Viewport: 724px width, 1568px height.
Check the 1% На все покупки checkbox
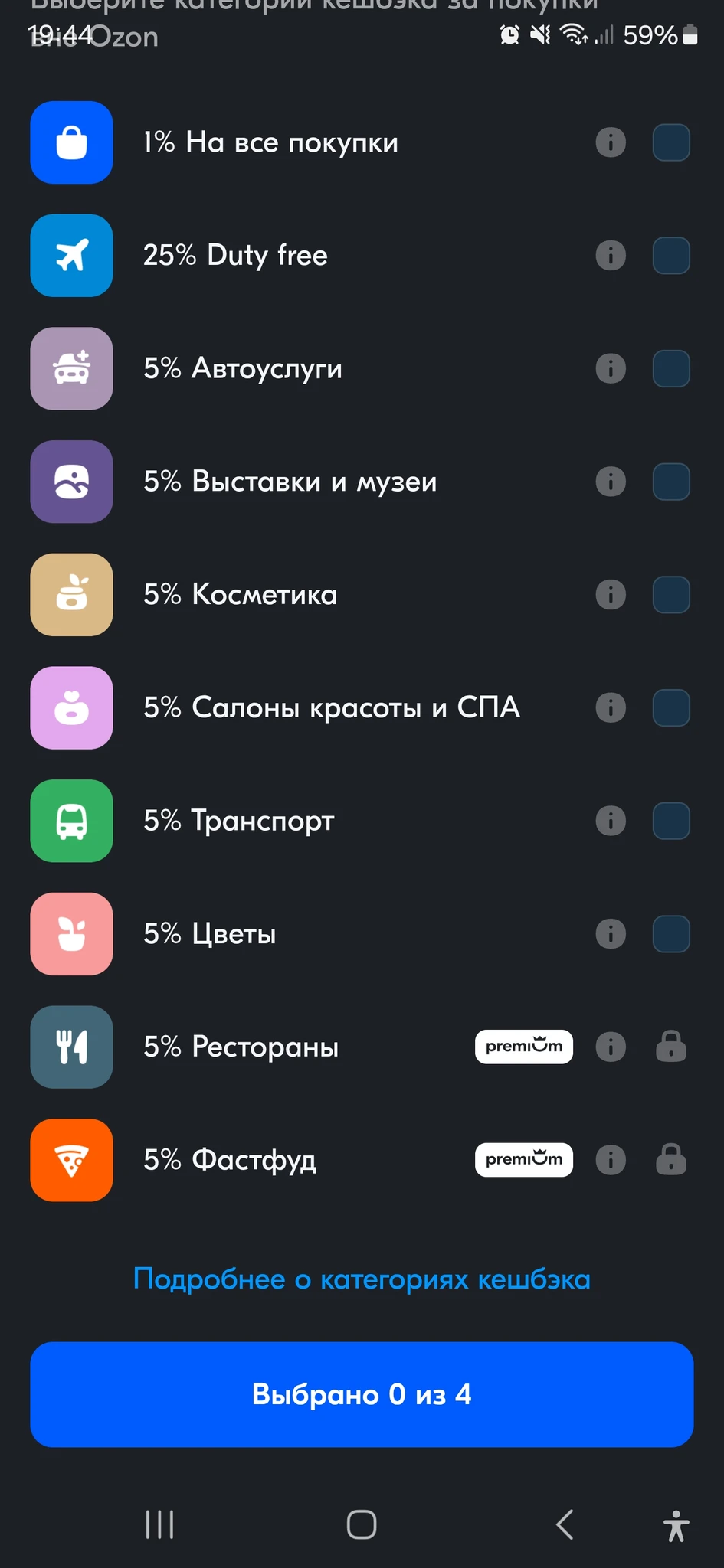[x=671, y=142]
